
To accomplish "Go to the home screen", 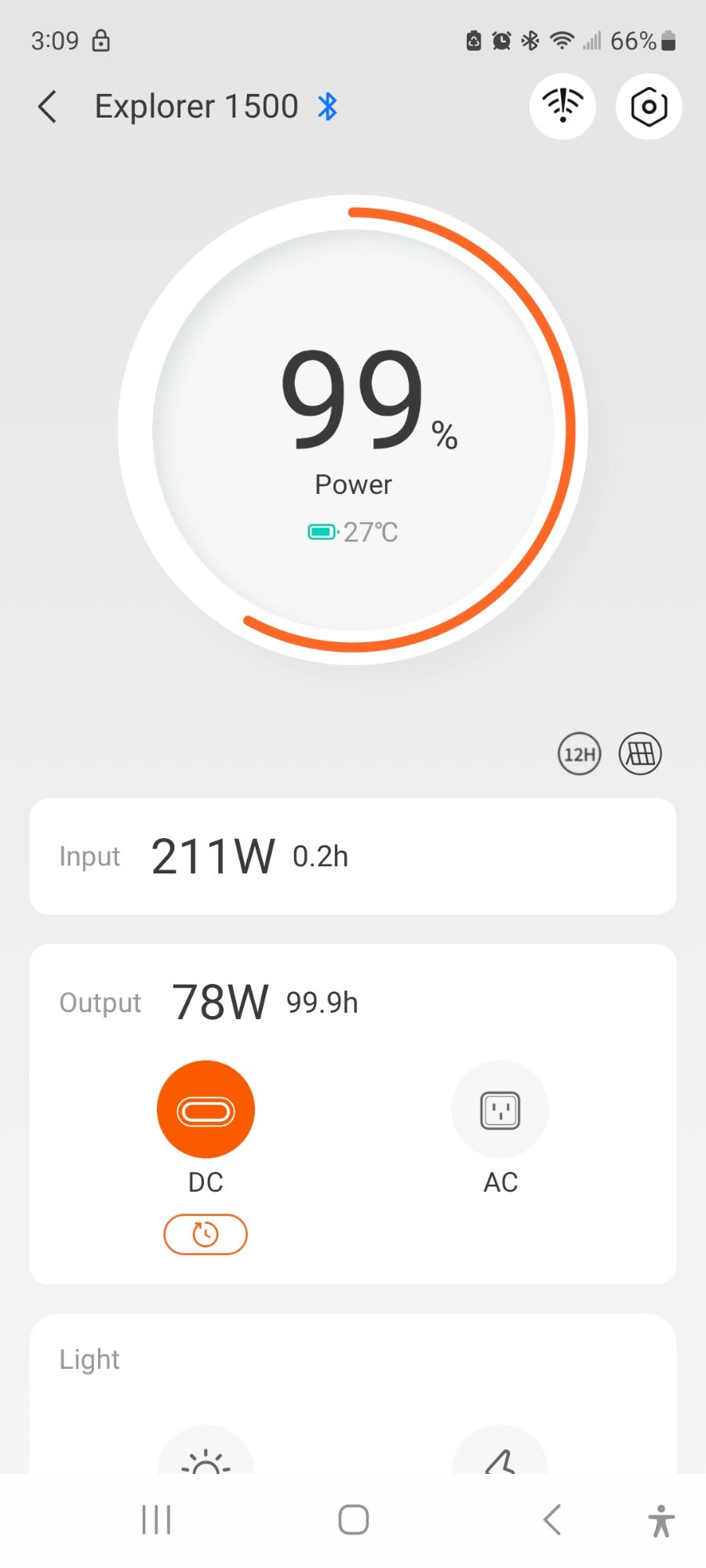I will [x=354, y=1520].
